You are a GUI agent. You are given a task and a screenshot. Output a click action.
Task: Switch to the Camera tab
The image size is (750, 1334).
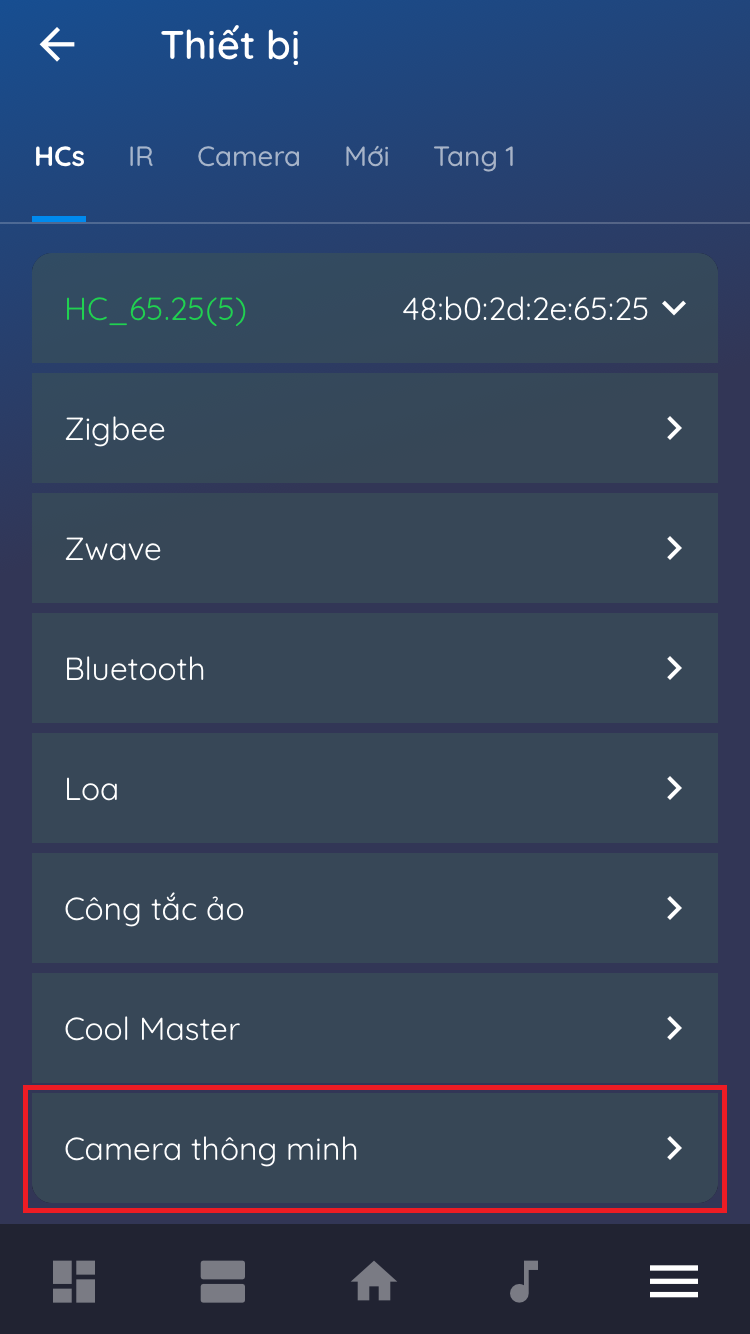(x=248, y=157)
